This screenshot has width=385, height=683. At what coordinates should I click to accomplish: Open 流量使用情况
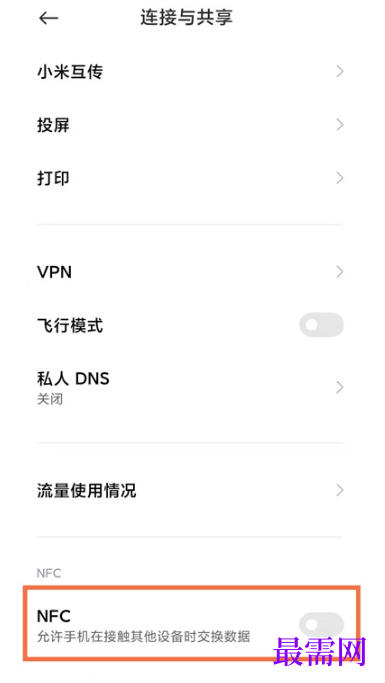click(x=190, y=490)
